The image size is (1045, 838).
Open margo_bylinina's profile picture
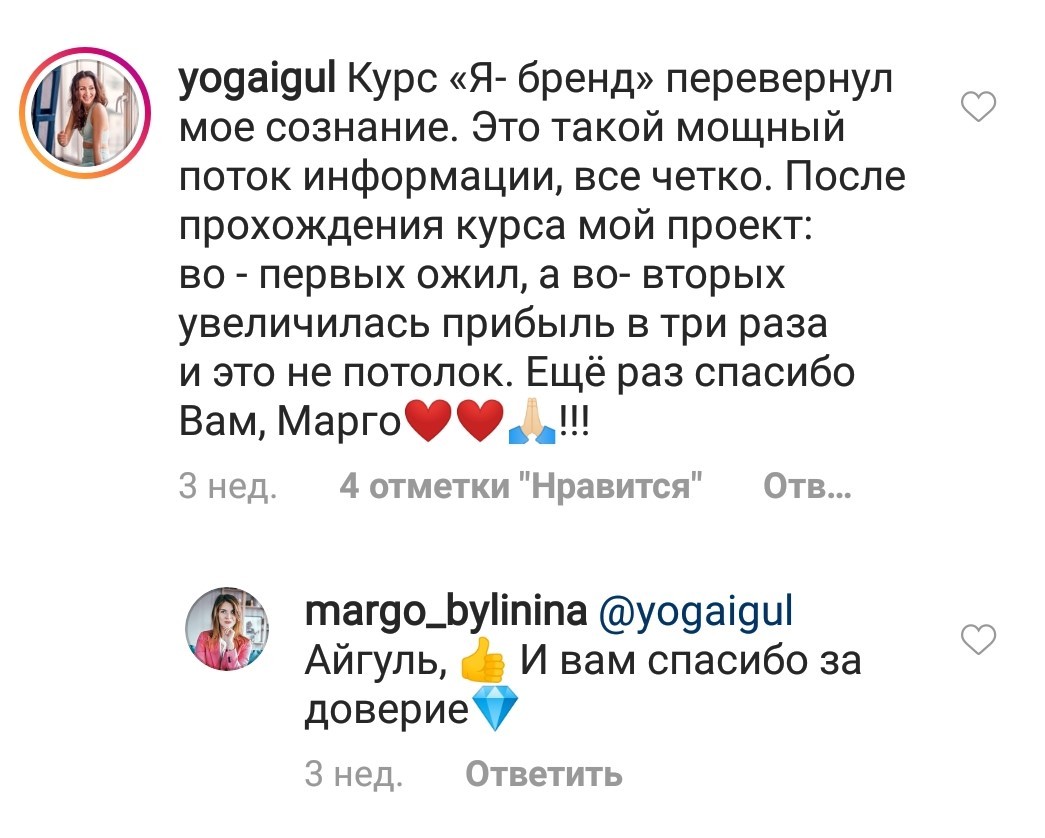226,629
